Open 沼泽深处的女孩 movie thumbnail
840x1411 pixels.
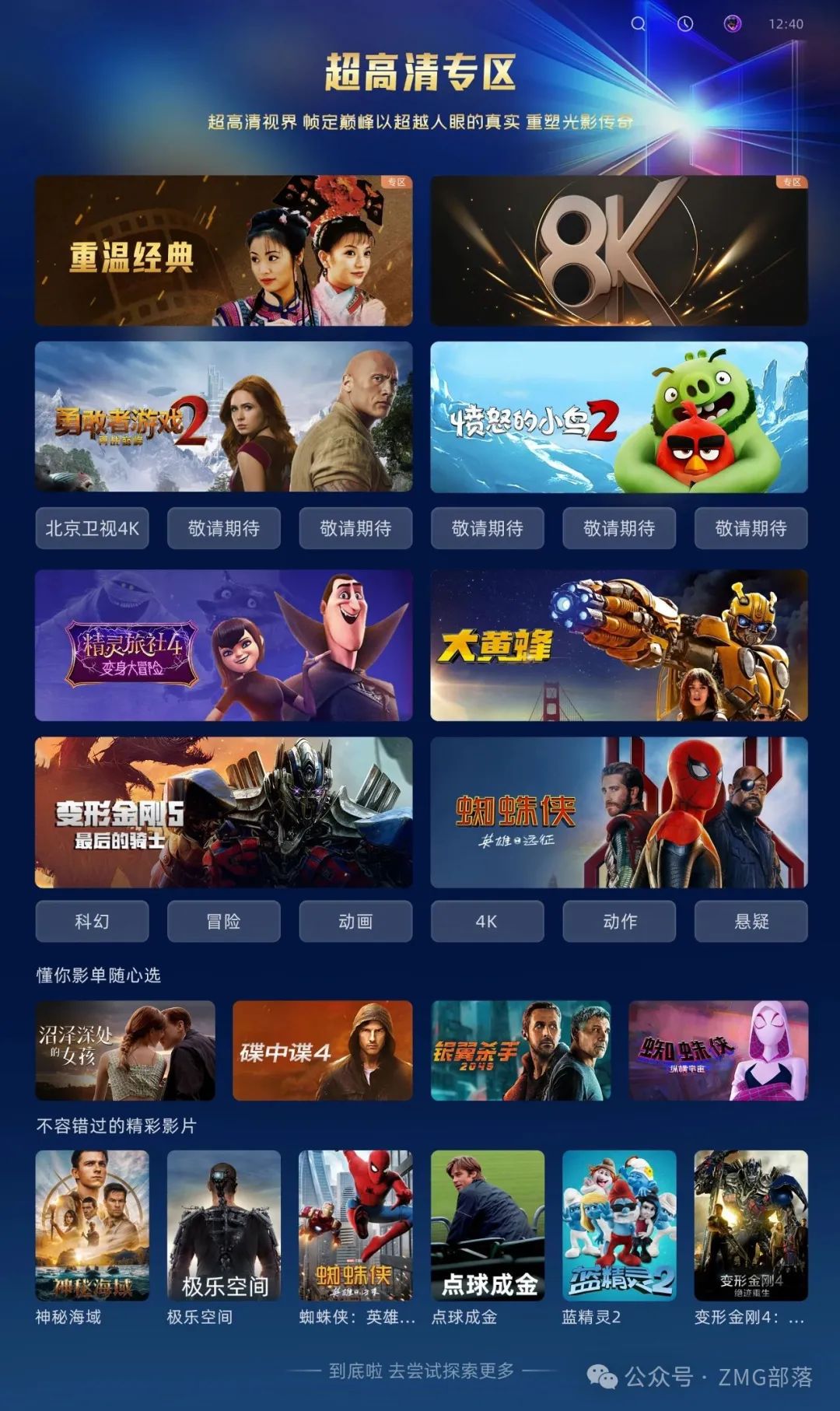click(125, 1050)
